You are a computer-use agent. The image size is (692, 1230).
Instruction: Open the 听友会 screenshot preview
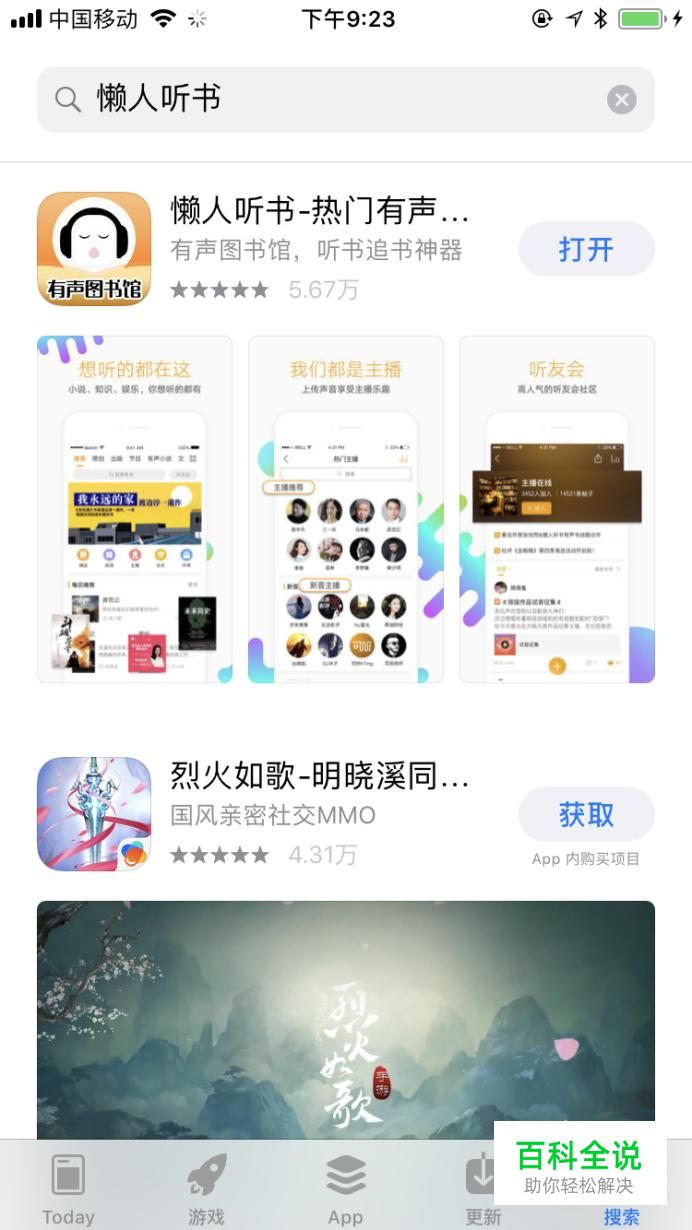pyautogui.click(x=557, y=509)
